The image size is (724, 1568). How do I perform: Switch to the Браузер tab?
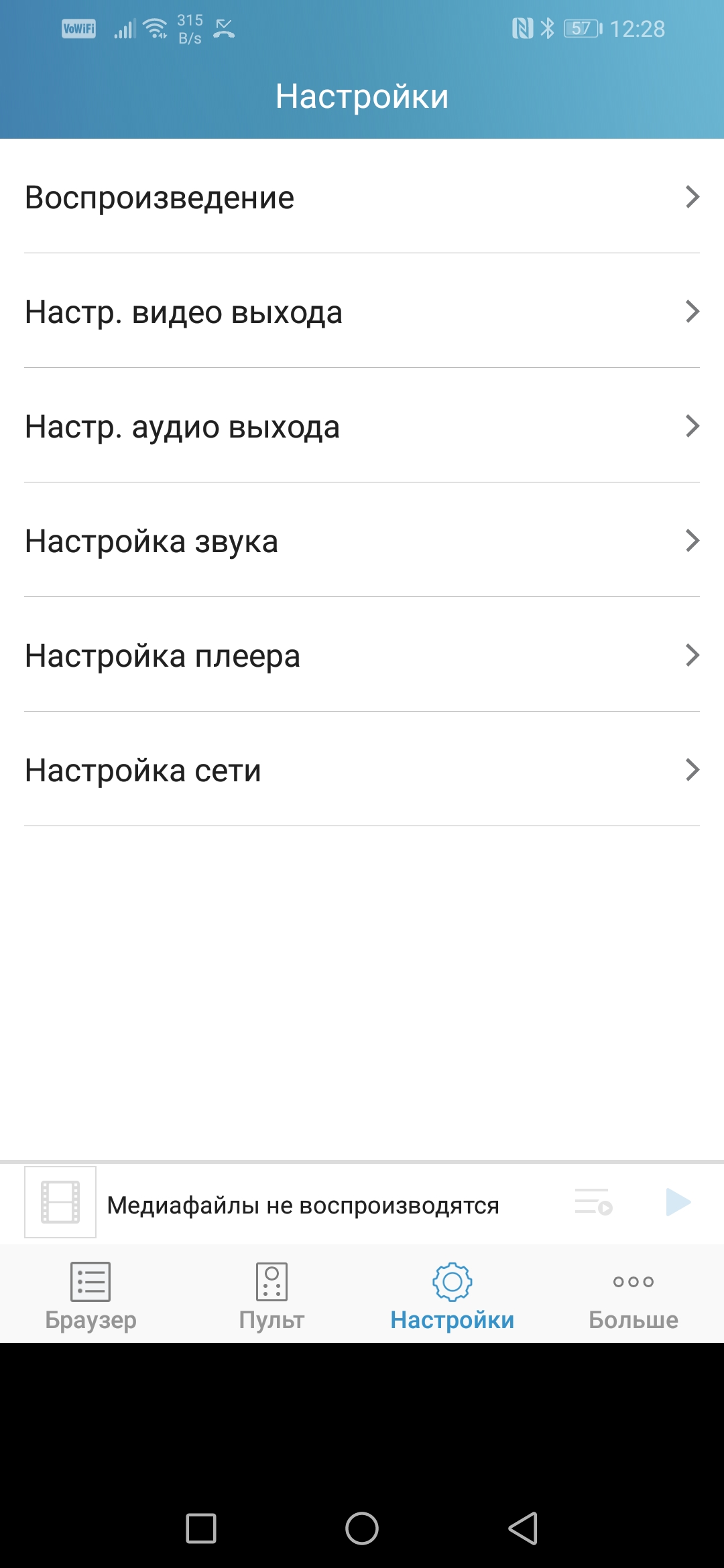pos(90,1295)
